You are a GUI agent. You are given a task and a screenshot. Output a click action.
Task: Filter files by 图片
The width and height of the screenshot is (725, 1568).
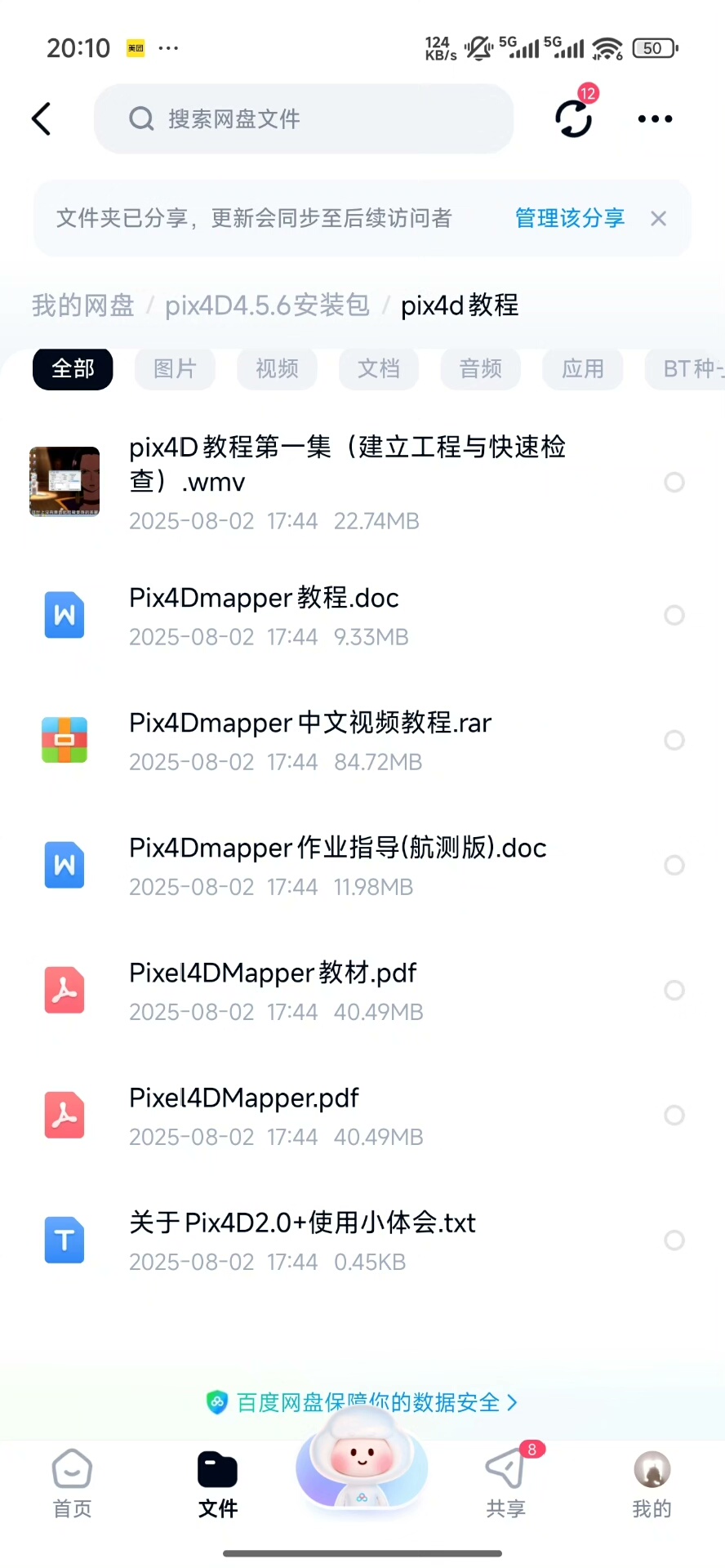click(175, 369)
